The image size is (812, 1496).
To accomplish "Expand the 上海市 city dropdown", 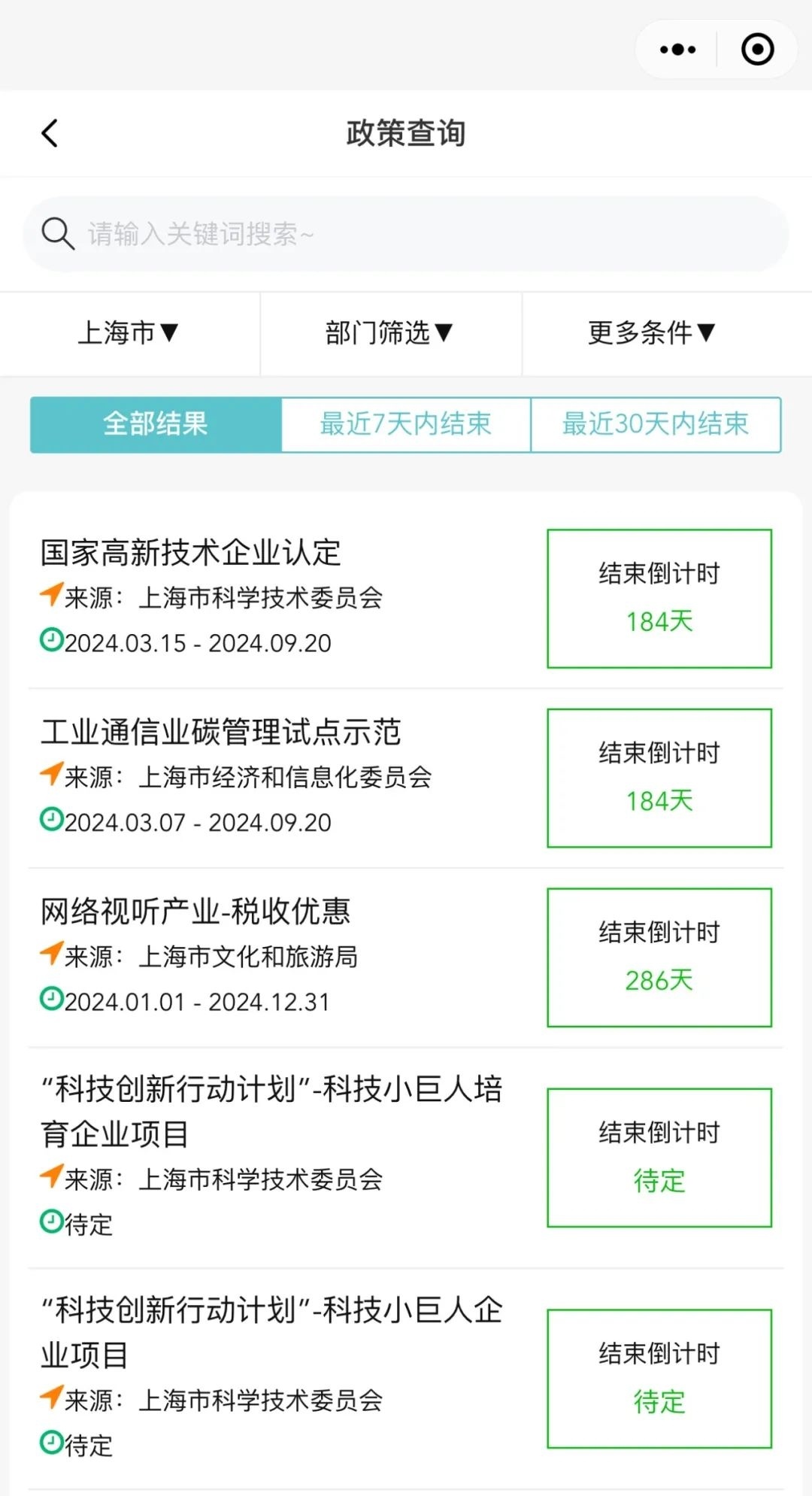I will click(x=129, y=332).
